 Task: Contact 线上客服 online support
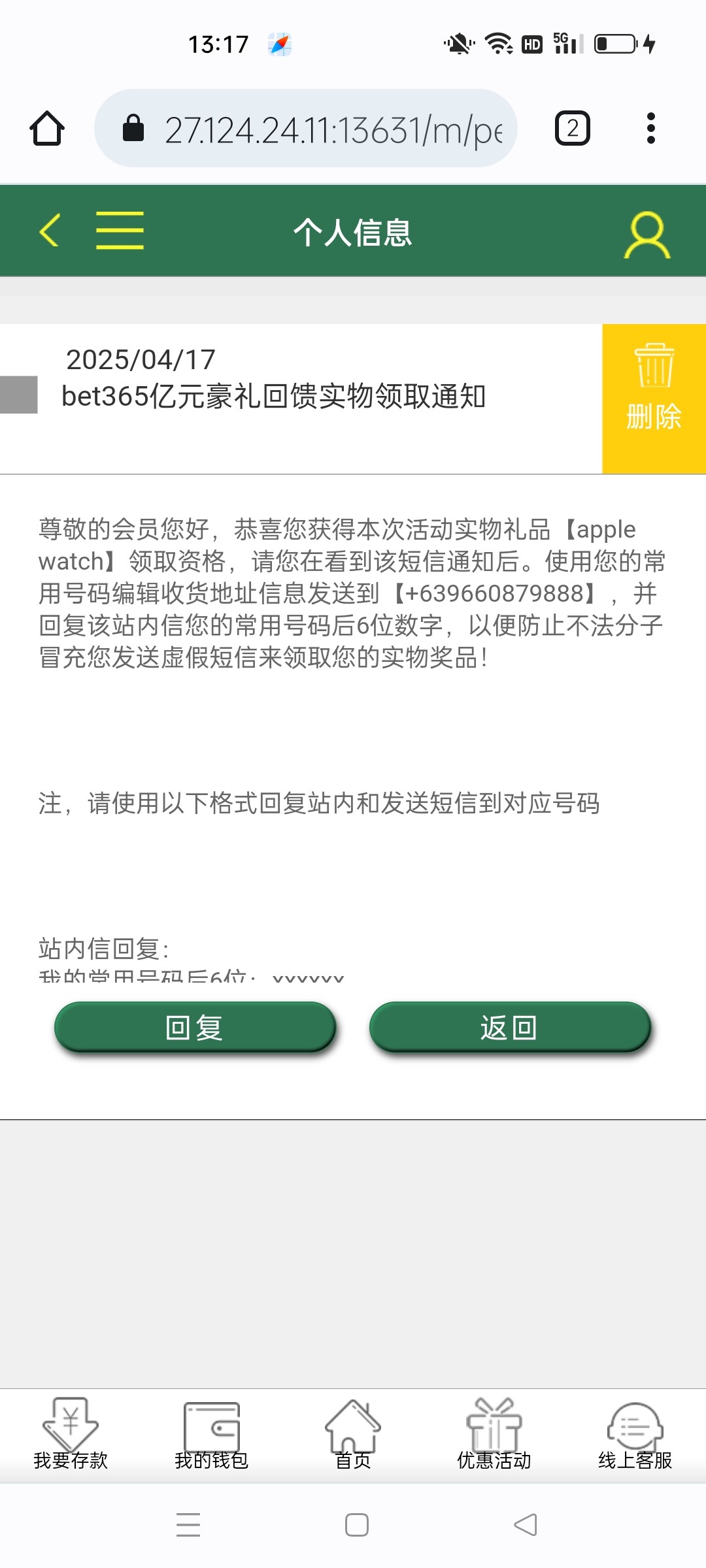(635, 1435)
